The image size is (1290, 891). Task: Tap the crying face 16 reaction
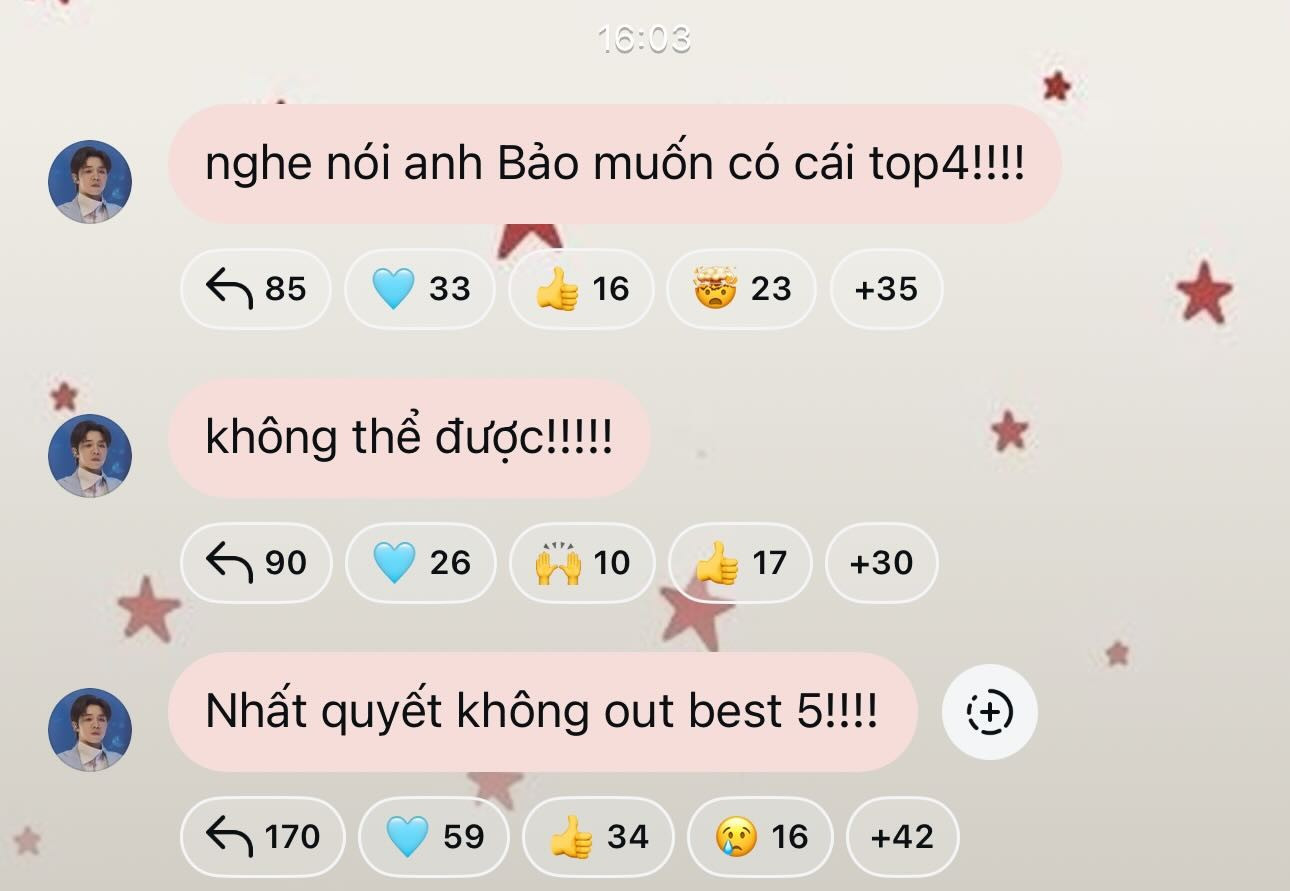(x=760, y=837)
